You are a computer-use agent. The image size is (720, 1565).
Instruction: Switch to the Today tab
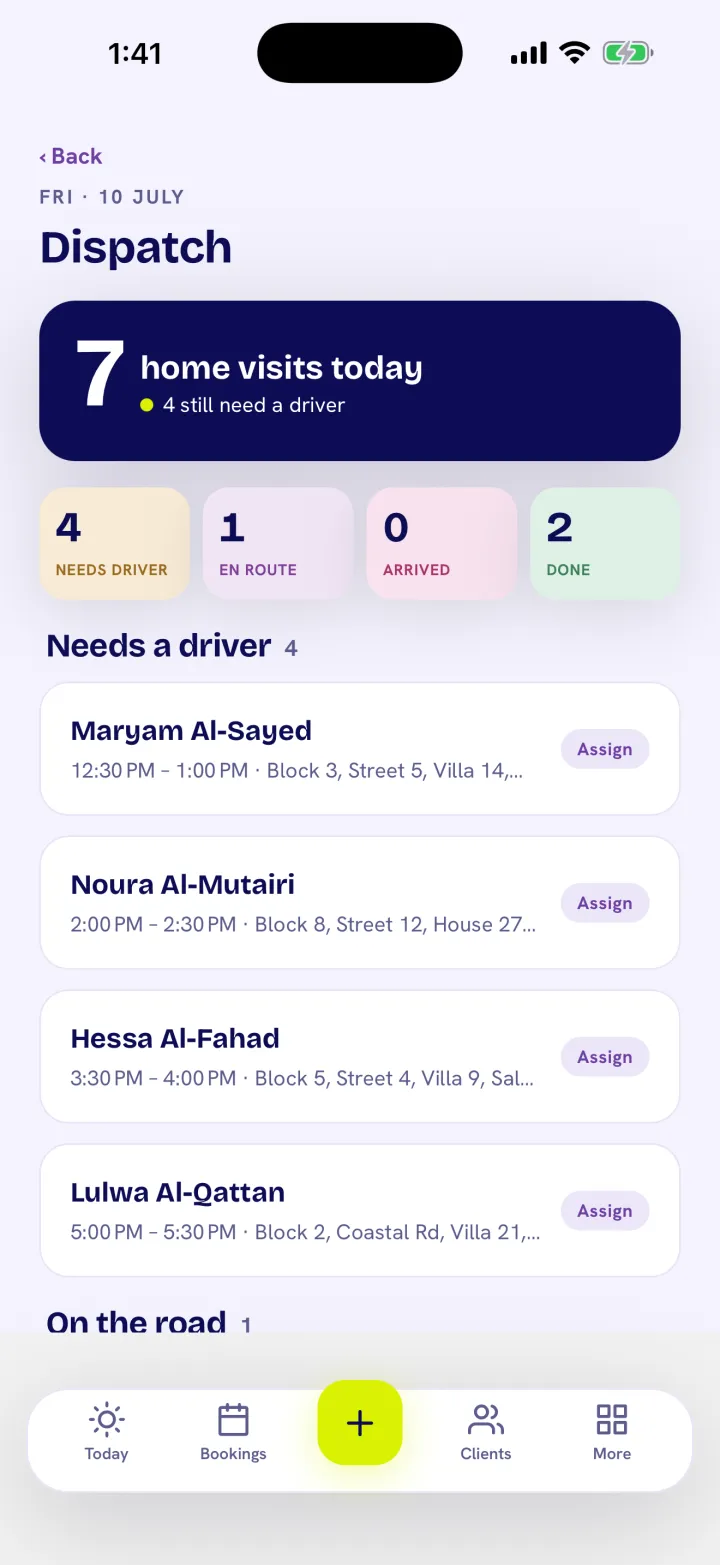(106, 1432)
